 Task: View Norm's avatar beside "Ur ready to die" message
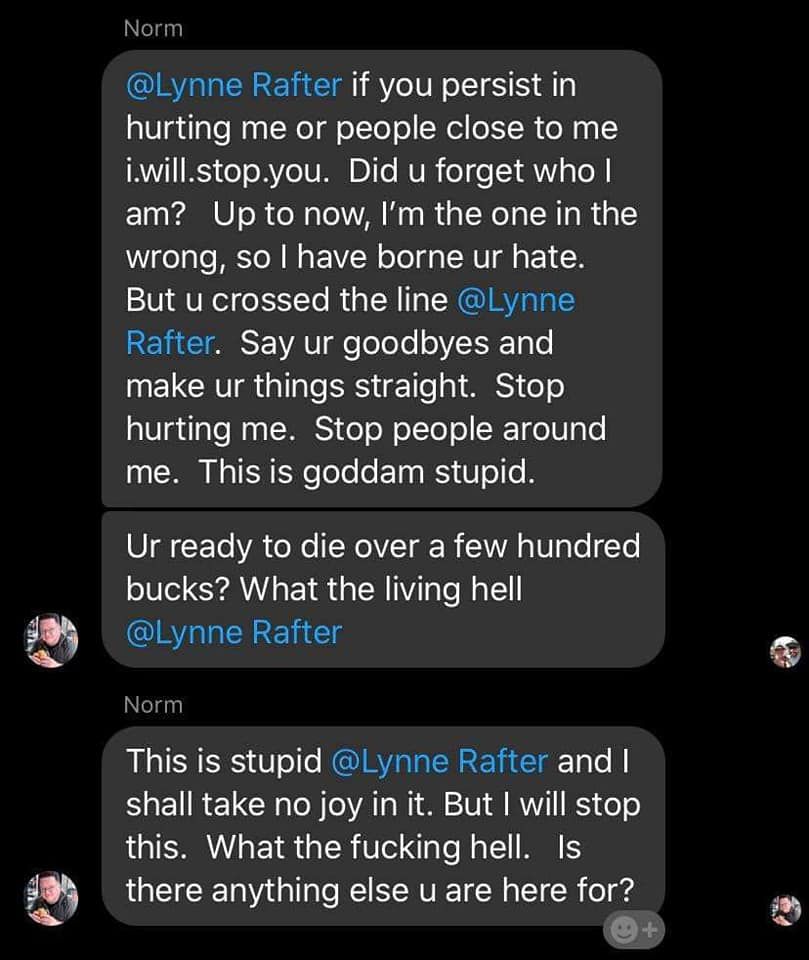(51, 639)
